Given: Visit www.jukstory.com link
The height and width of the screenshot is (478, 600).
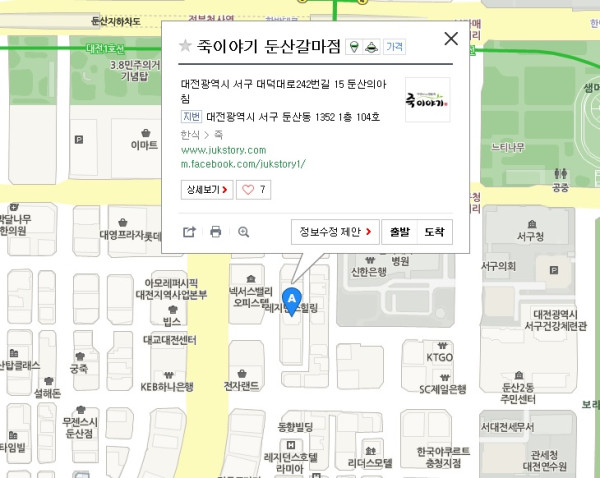Looking at the screenshot, I should 223,150.
